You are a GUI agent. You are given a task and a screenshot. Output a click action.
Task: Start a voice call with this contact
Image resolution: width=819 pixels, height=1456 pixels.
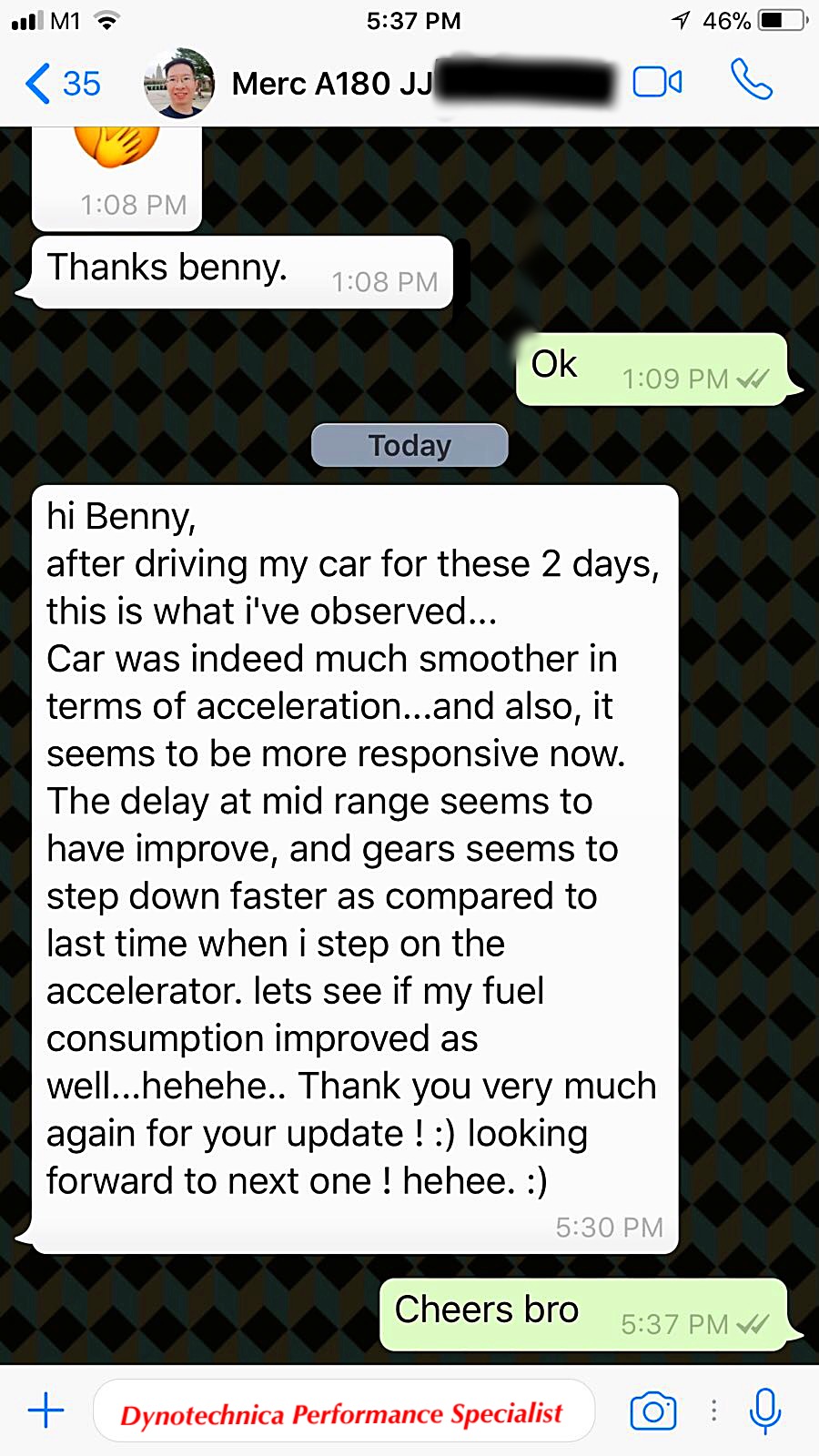tap(752, 80)
